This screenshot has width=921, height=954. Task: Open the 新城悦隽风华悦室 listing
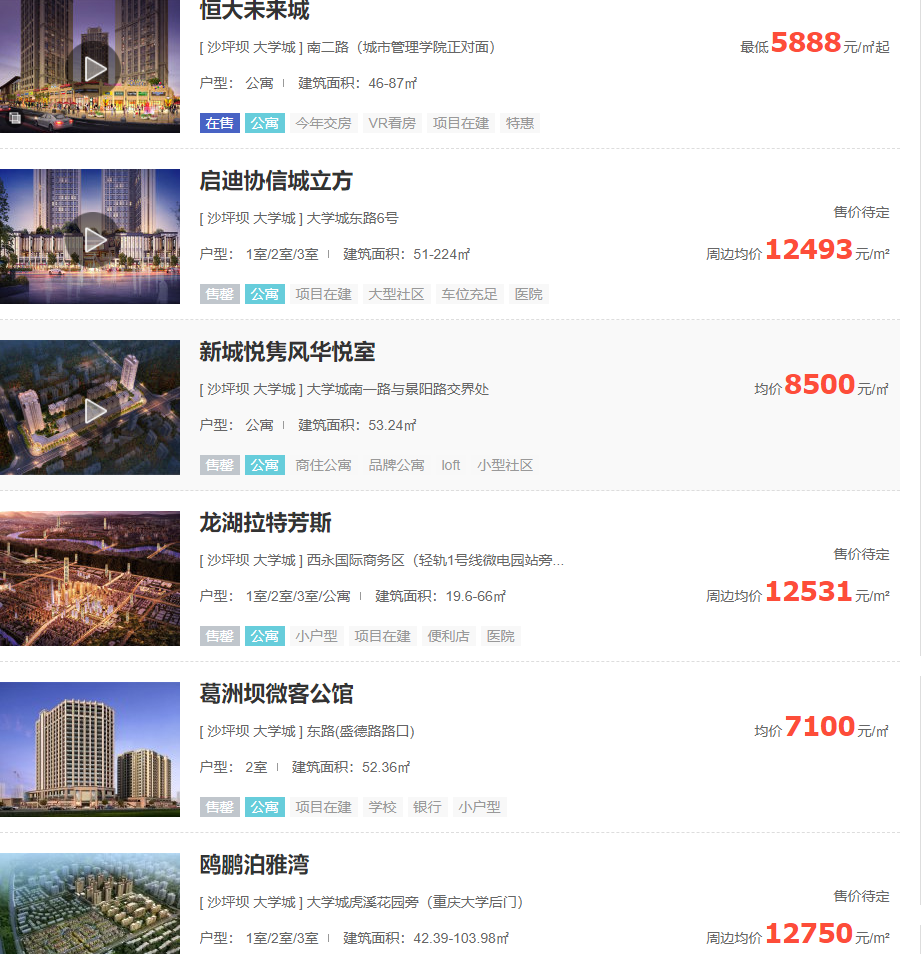point(287,352)
